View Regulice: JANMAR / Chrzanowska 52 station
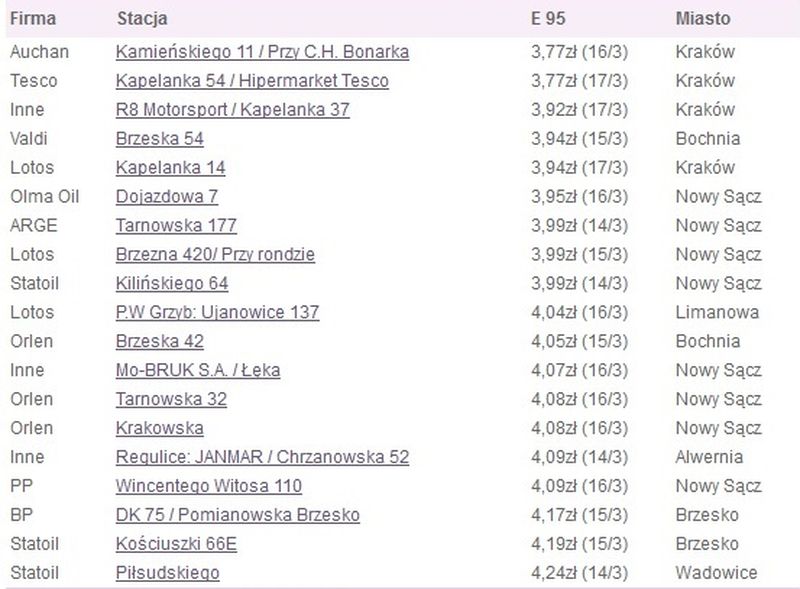800x589 pixels. point(262,458)
